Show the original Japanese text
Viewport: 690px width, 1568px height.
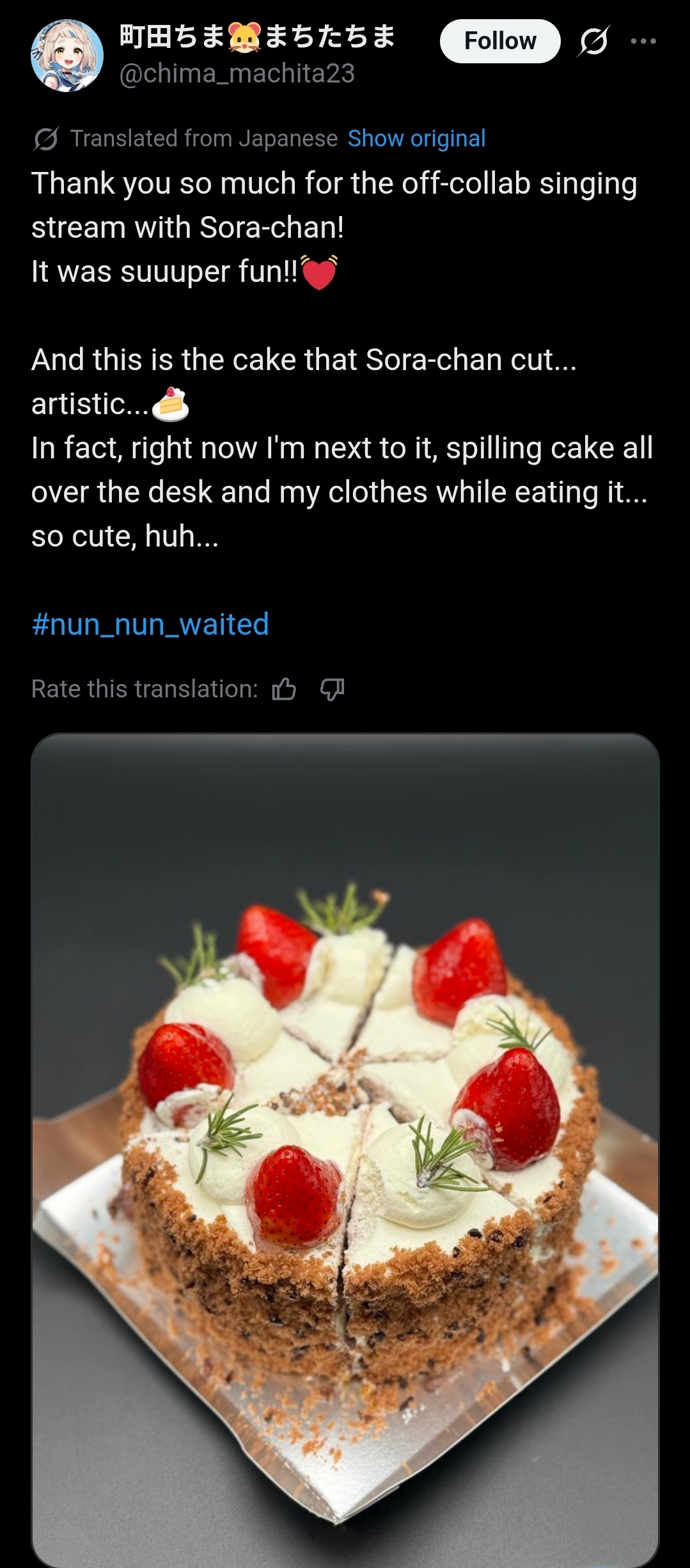[x=416, y=138]
